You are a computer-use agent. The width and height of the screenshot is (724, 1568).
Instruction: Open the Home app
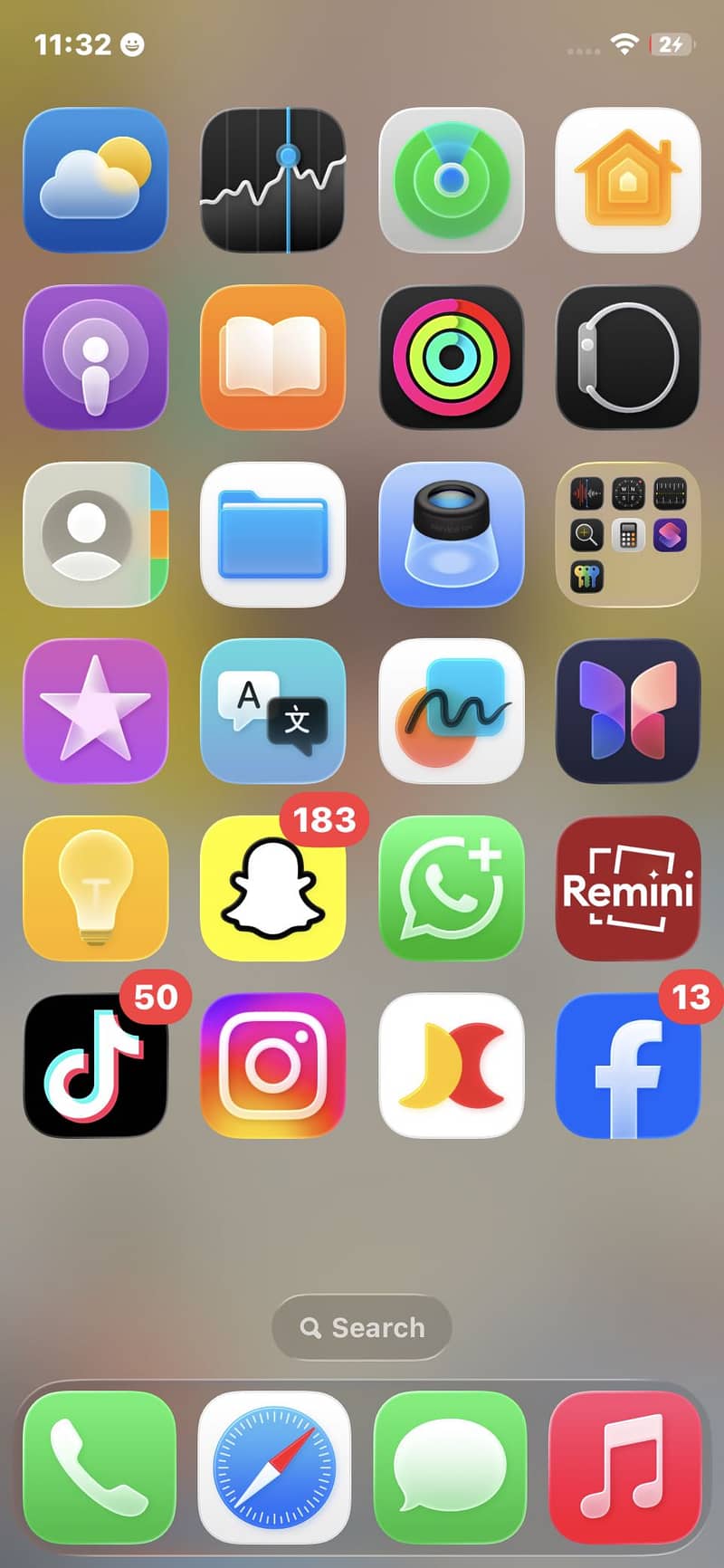(x=628, y=179)
